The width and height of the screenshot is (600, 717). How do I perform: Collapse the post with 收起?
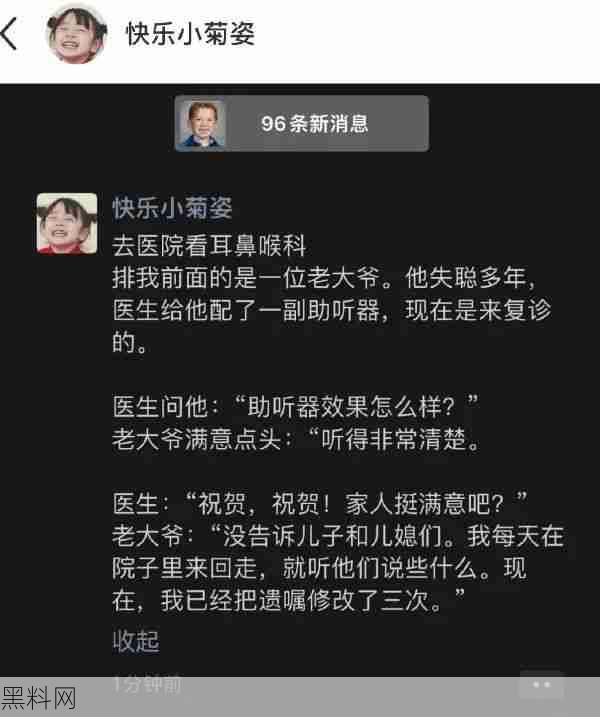tap(135, 640)
